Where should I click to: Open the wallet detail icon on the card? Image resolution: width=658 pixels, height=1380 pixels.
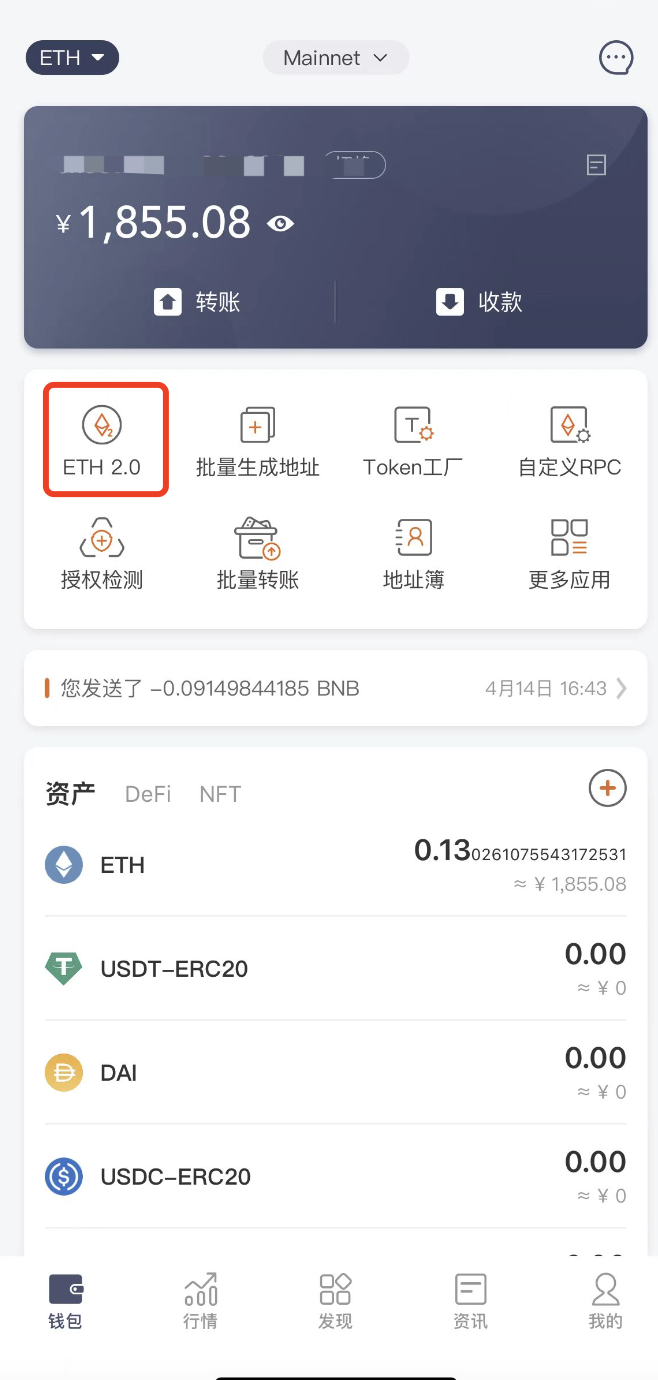point(596,165)
